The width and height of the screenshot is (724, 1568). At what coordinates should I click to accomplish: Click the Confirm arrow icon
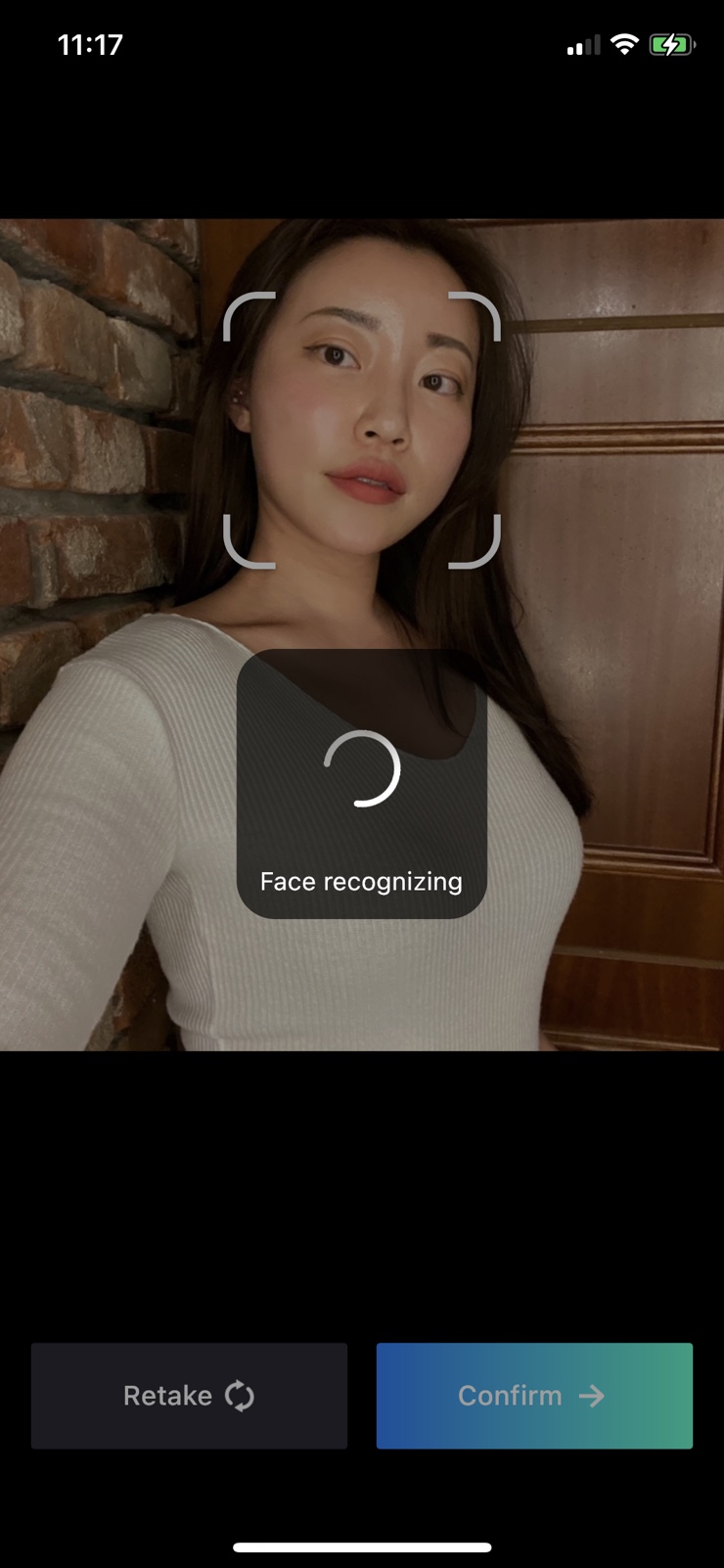point(593,1397)
